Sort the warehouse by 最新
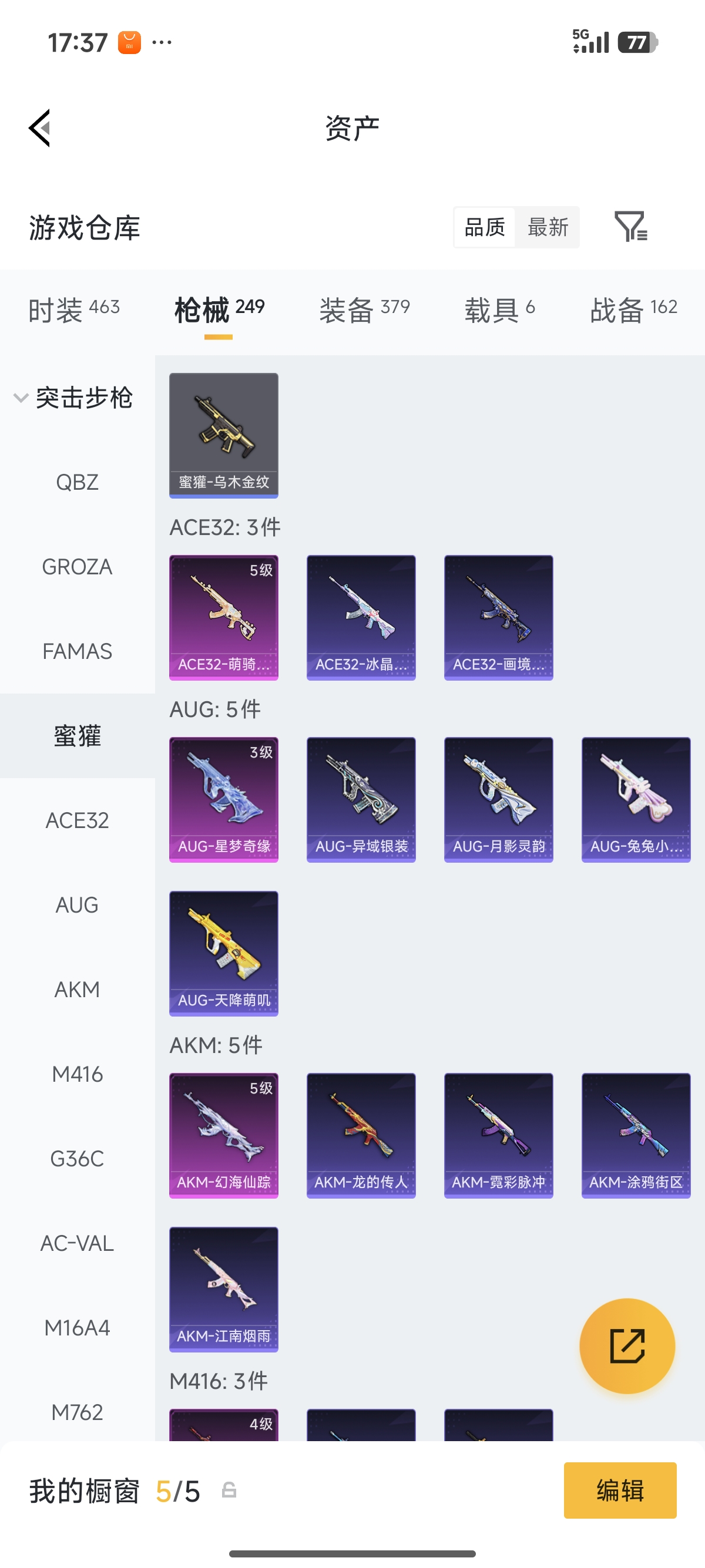 click(x=548, y=227)
